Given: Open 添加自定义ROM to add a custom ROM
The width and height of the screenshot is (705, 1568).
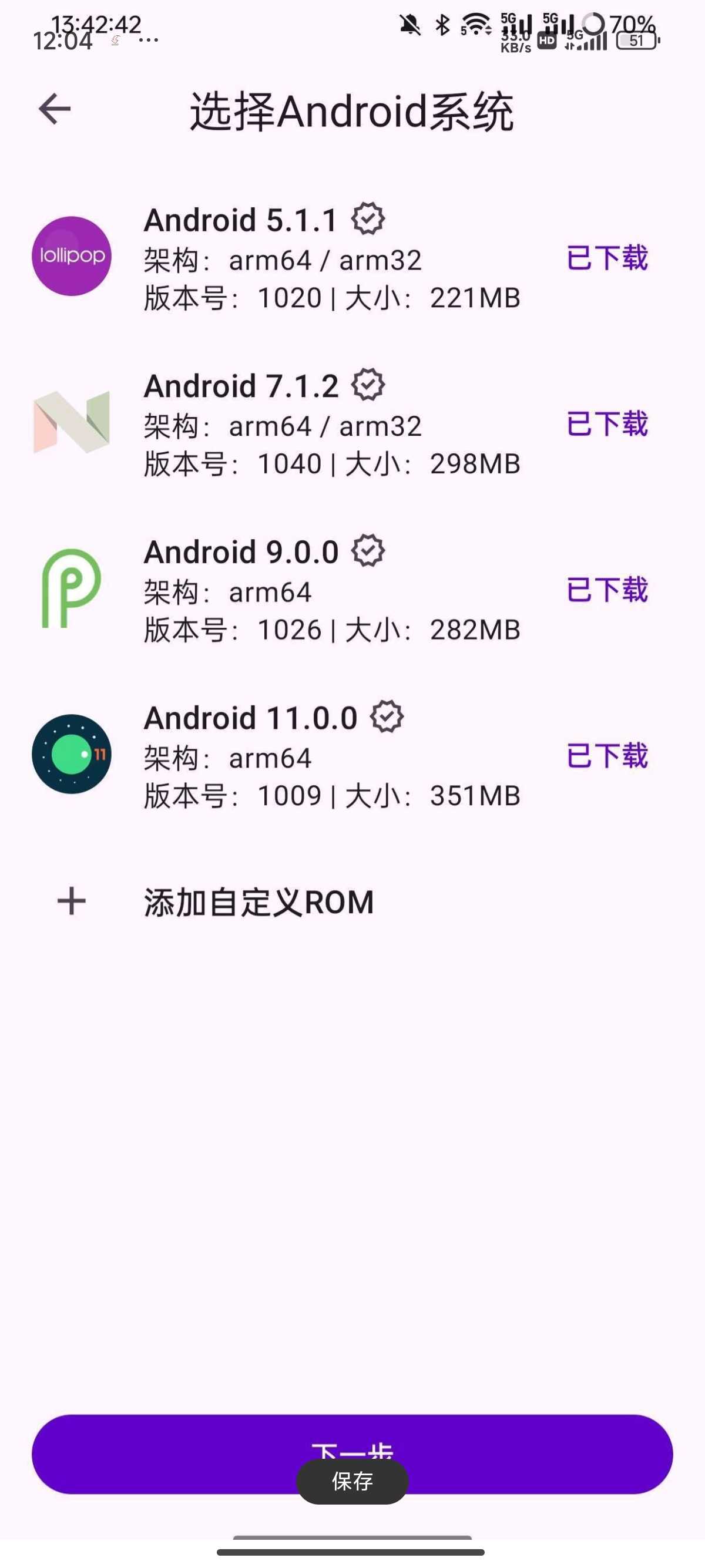Looking at the screenshot, I should tap(352, 901).
